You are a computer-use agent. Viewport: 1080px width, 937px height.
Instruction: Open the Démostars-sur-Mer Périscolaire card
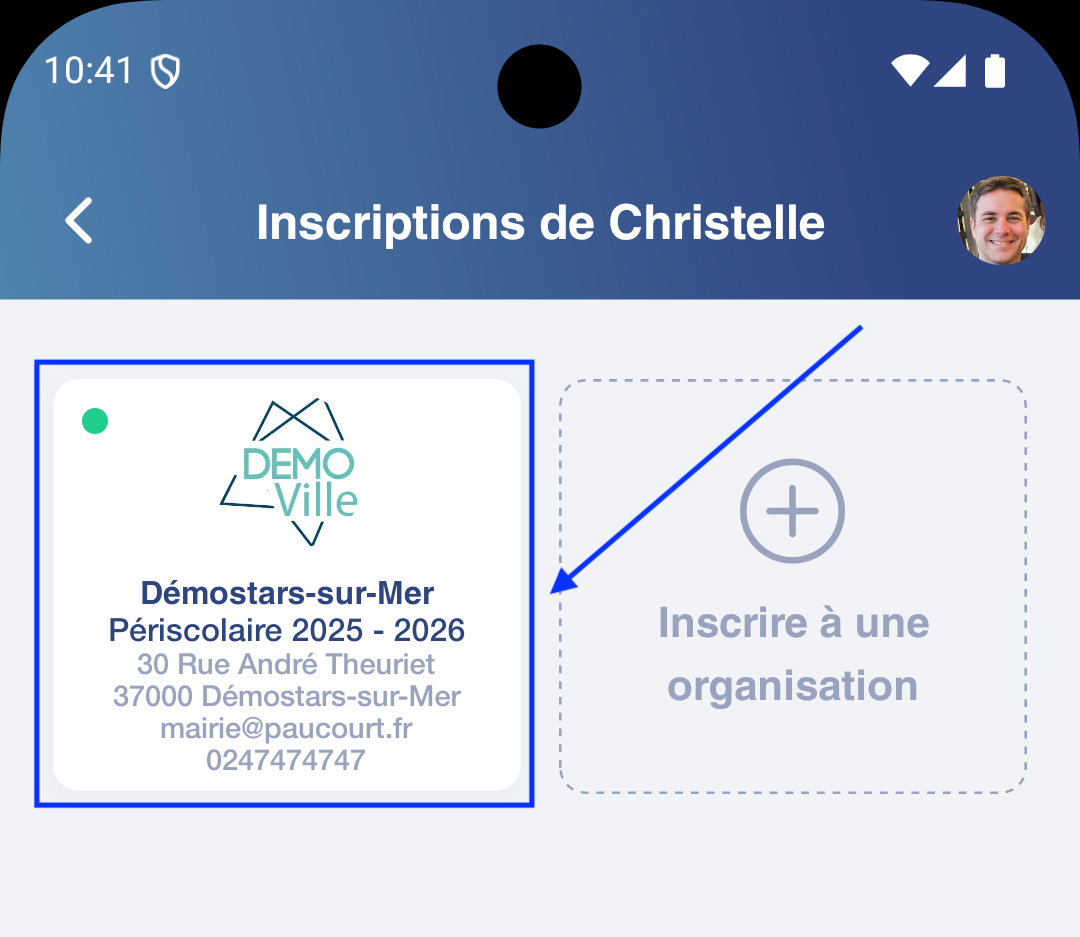coord(287,585)
